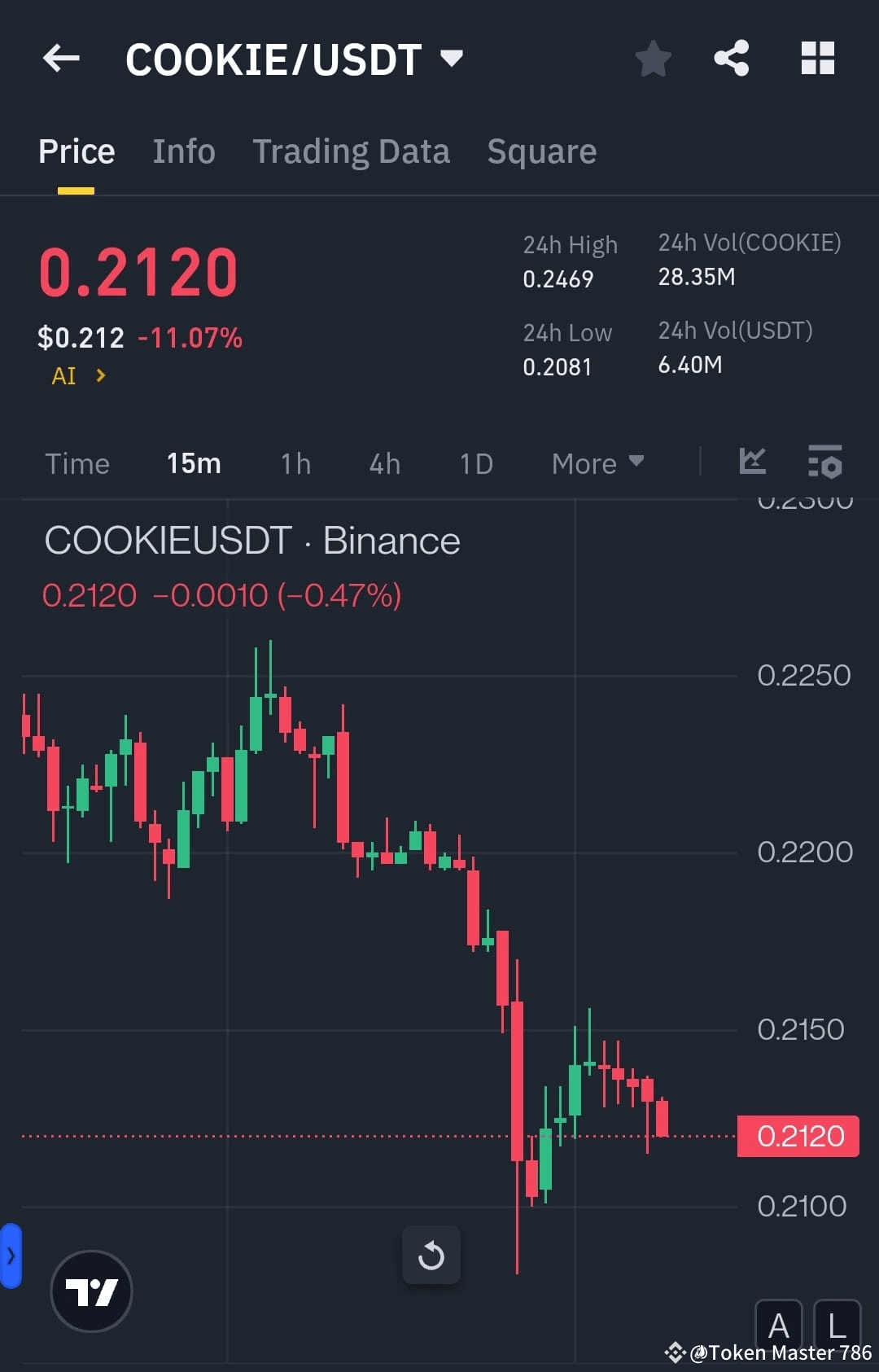The image size is (879, 1372).
Task: Switch chart to 1h candle interval
Action: (295, 462)
